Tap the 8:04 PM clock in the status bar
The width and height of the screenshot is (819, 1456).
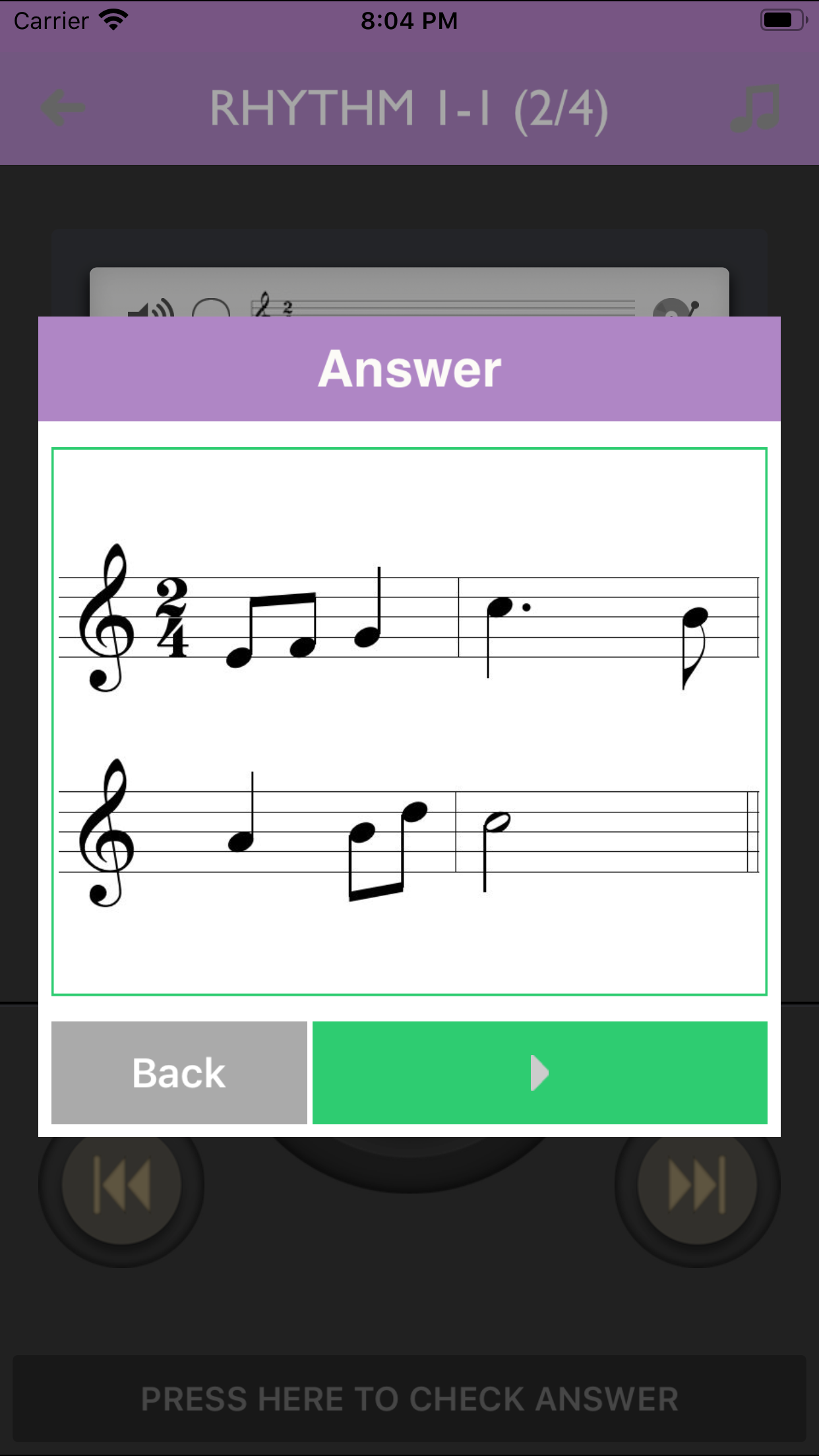(409, 20)
